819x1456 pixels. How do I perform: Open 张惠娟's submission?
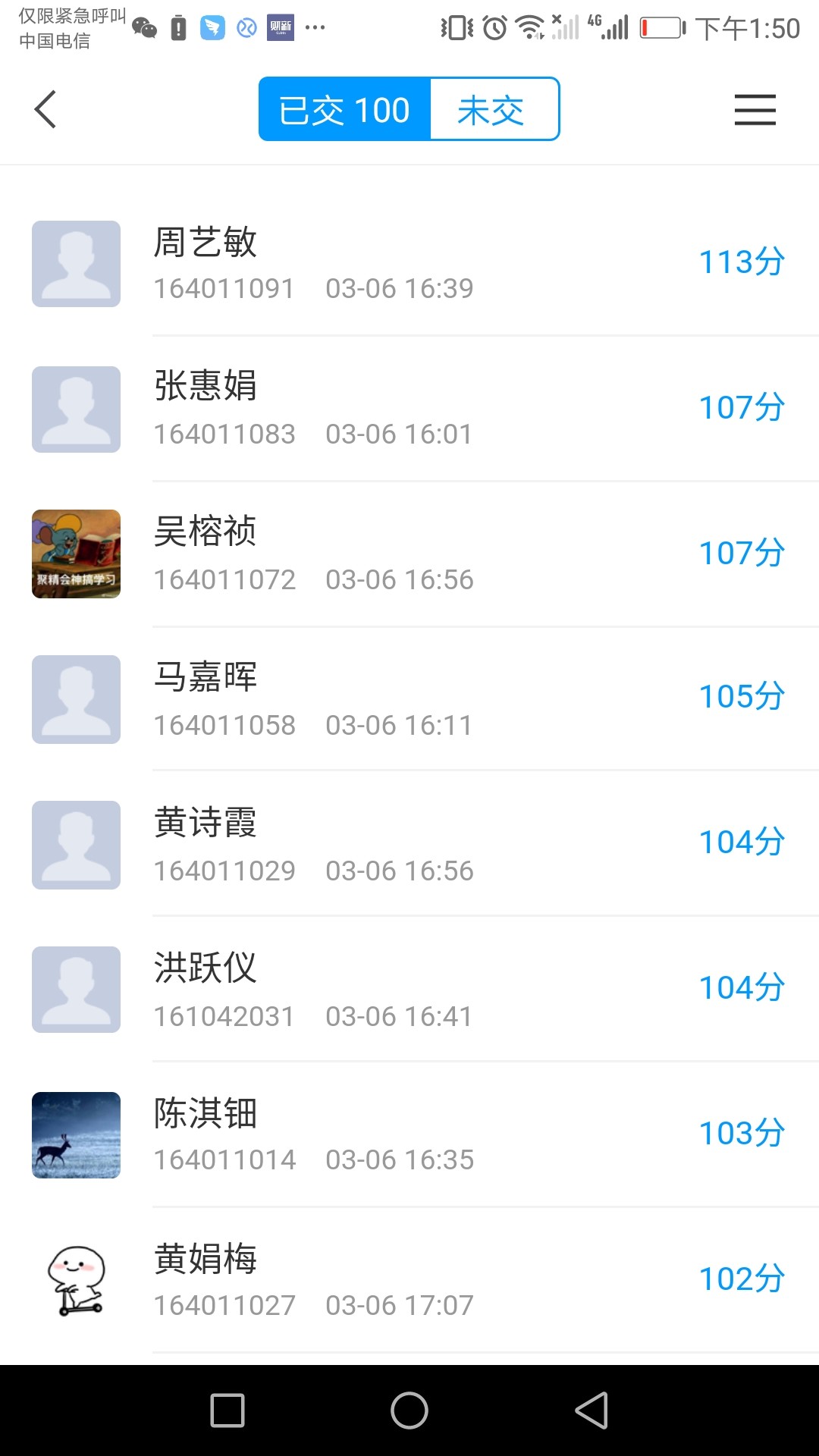pos(409,409)
